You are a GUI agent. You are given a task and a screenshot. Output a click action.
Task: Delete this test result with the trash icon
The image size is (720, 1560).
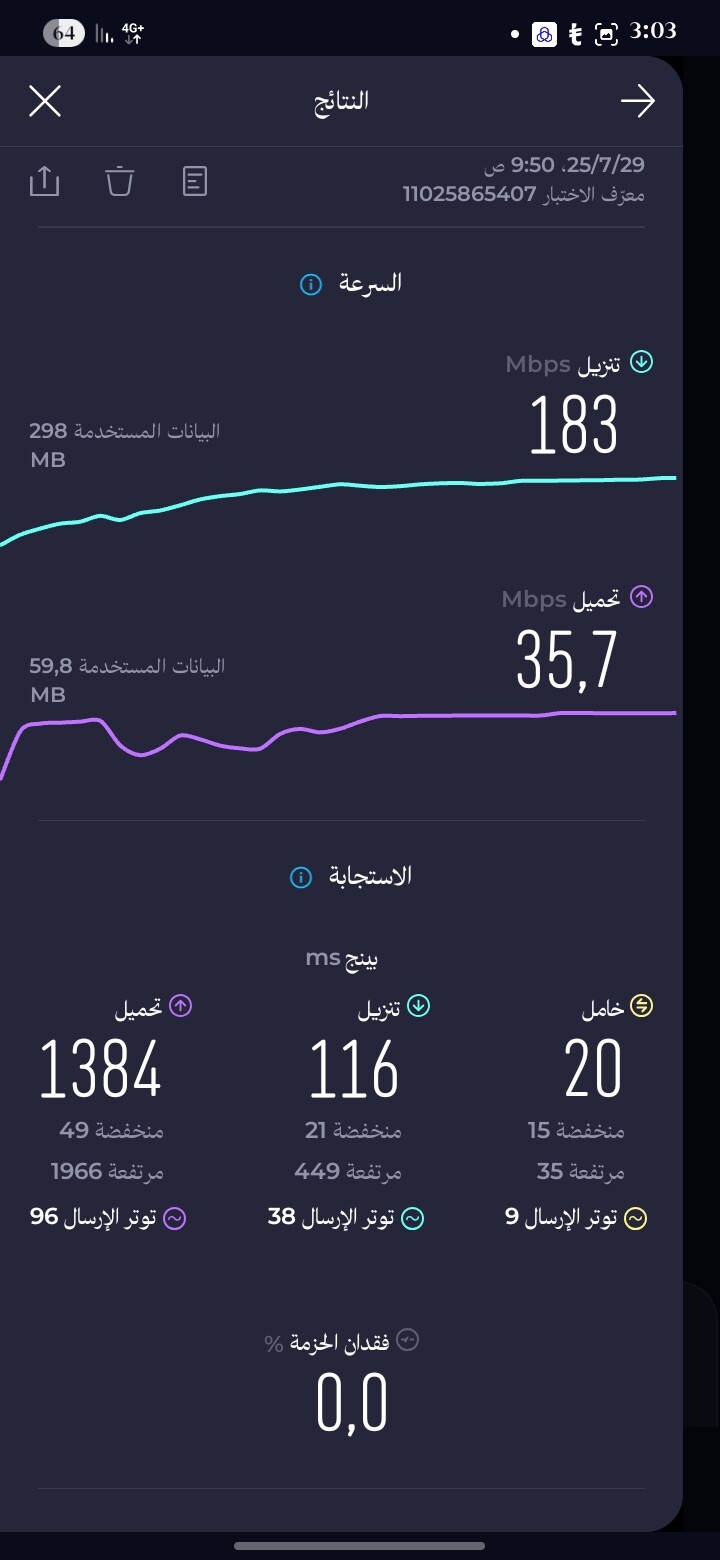pos(120,181)
